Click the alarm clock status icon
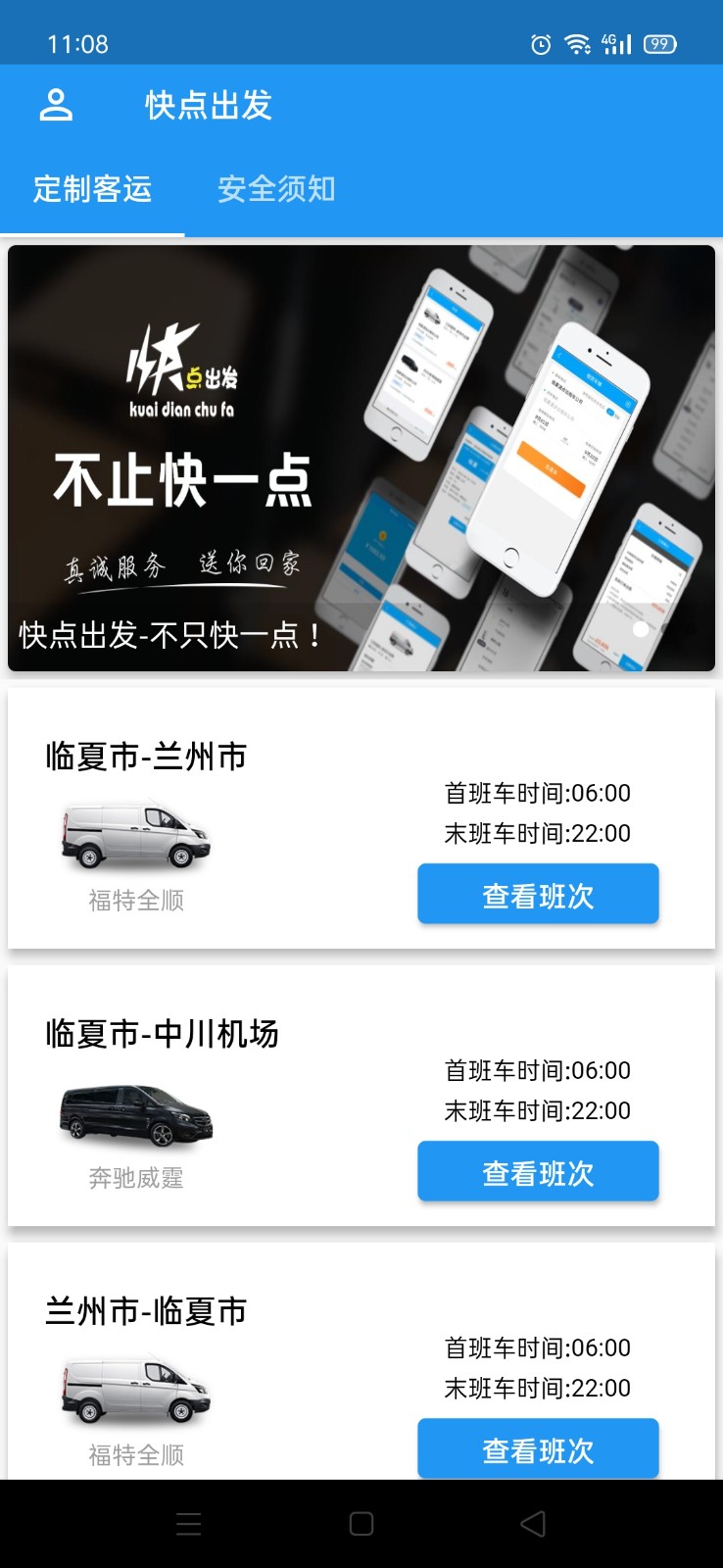Image resolution: width=723 pixels, height=1568 pixels. (x=538, y=43)
